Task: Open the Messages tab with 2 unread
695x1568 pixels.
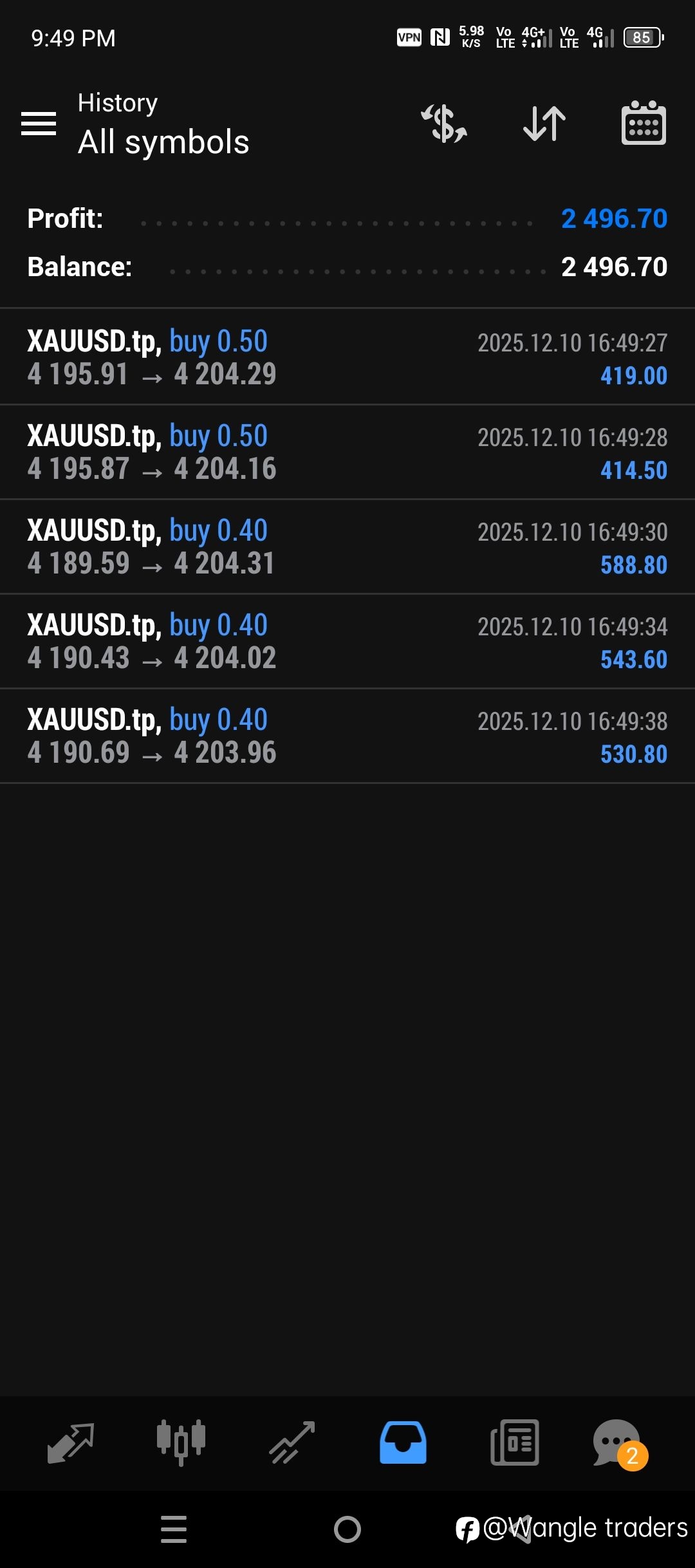Action: (618, 1442)
